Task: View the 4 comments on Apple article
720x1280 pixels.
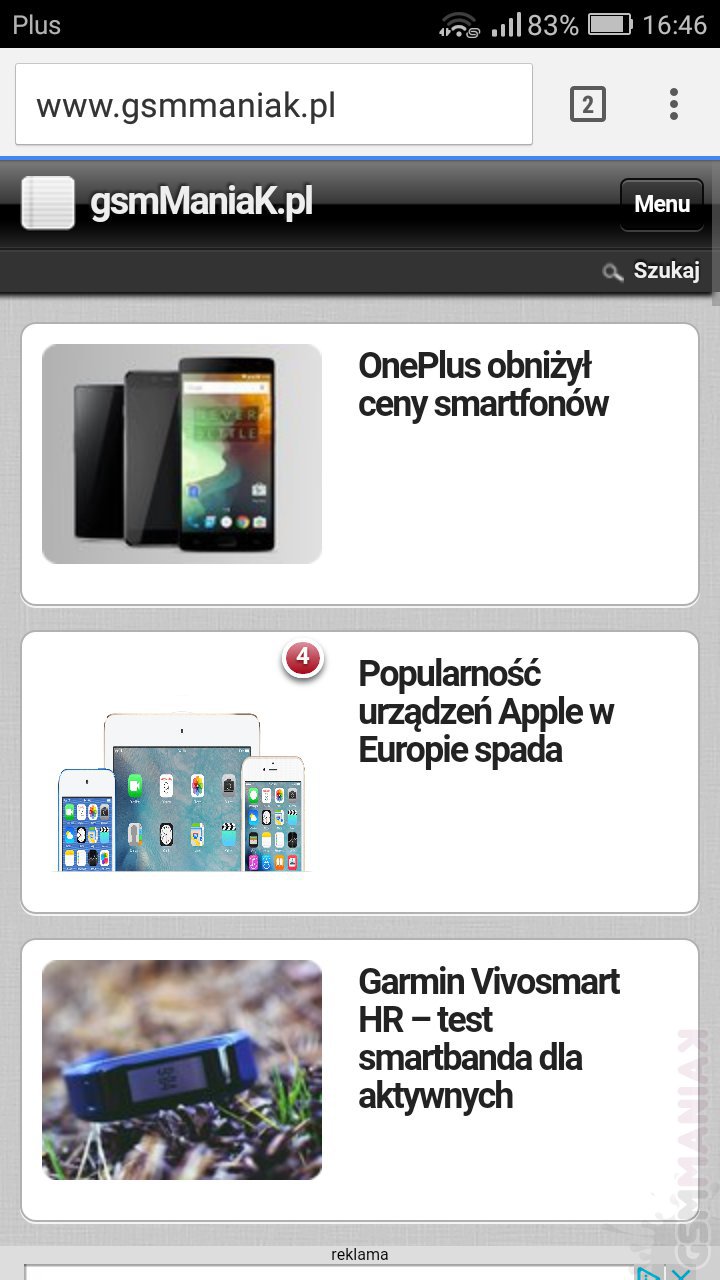Action: pos(303,658)
